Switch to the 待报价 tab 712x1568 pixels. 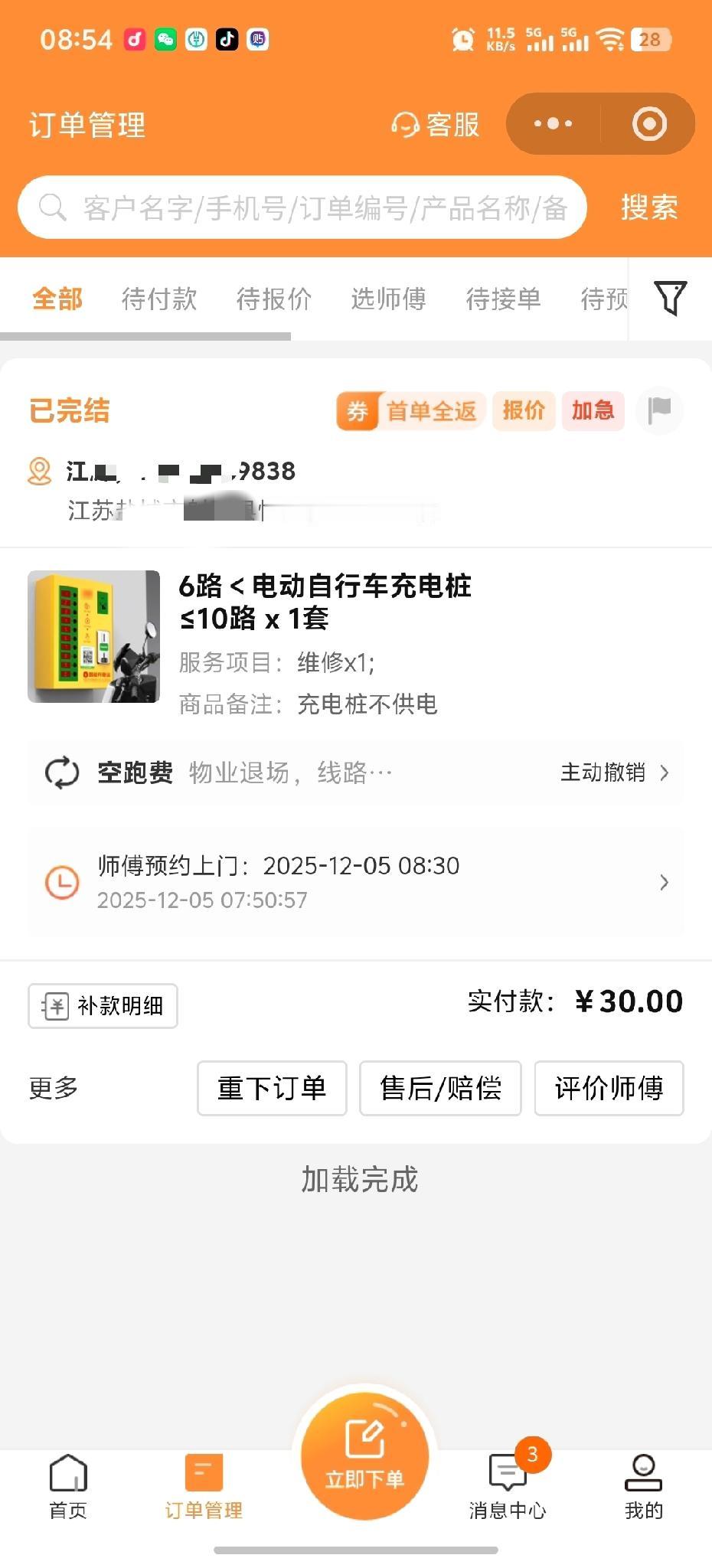[x=273, y=299]
